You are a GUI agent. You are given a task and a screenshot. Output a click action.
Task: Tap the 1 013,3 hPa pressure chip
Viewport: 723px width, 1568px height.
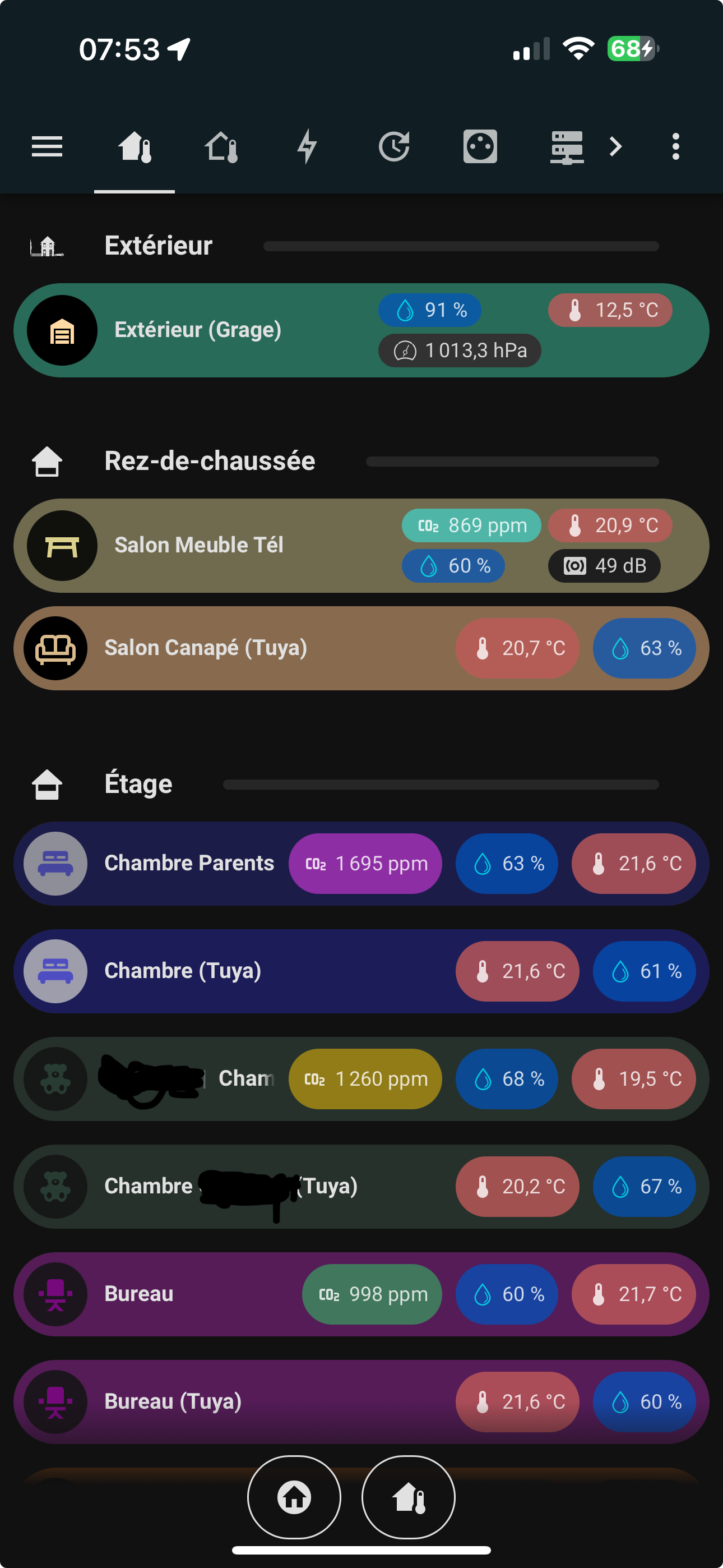460,351
